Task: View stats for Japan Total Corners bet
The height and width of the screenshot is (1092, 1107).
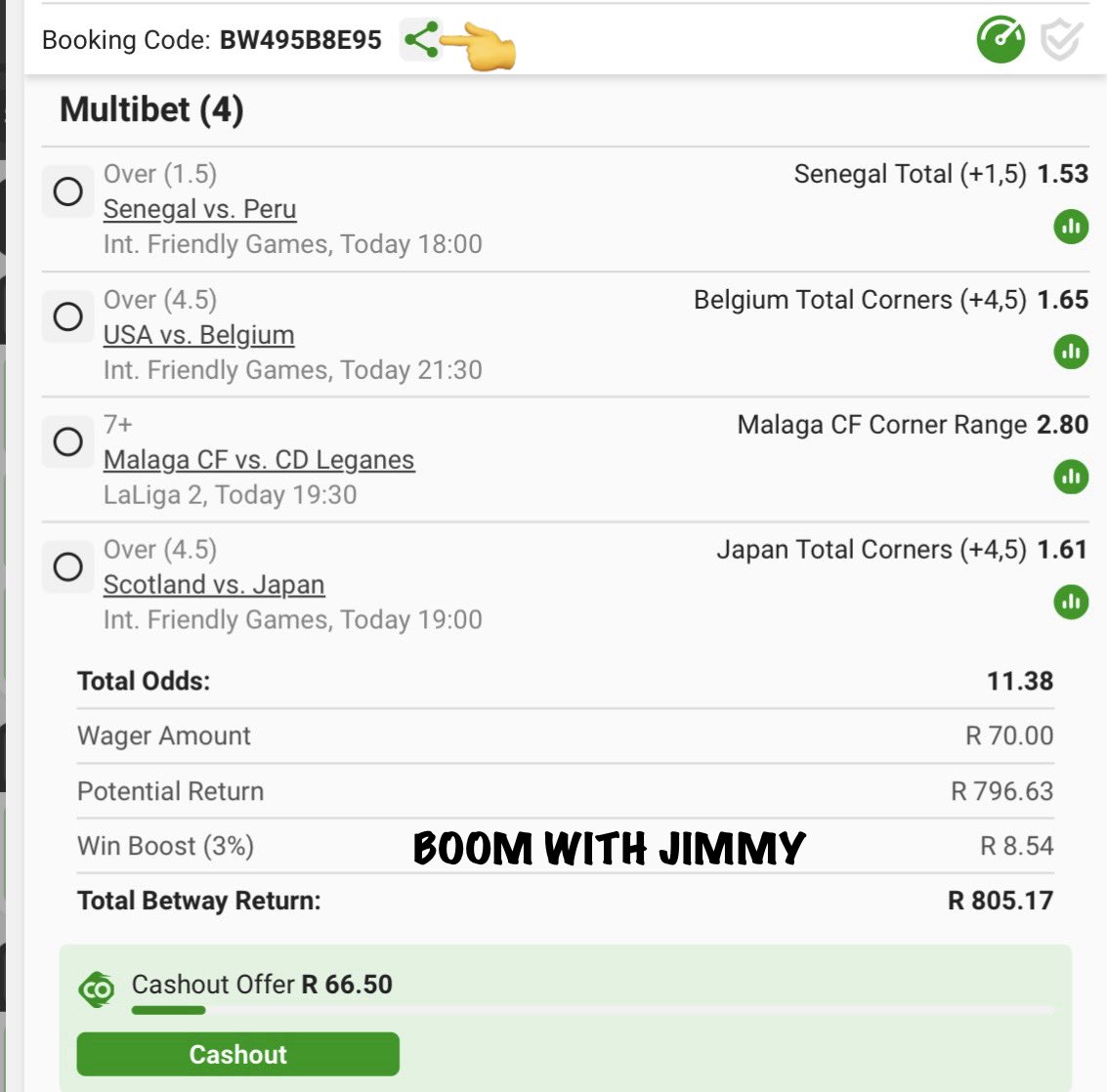Action: click(x=1071, y=603)
